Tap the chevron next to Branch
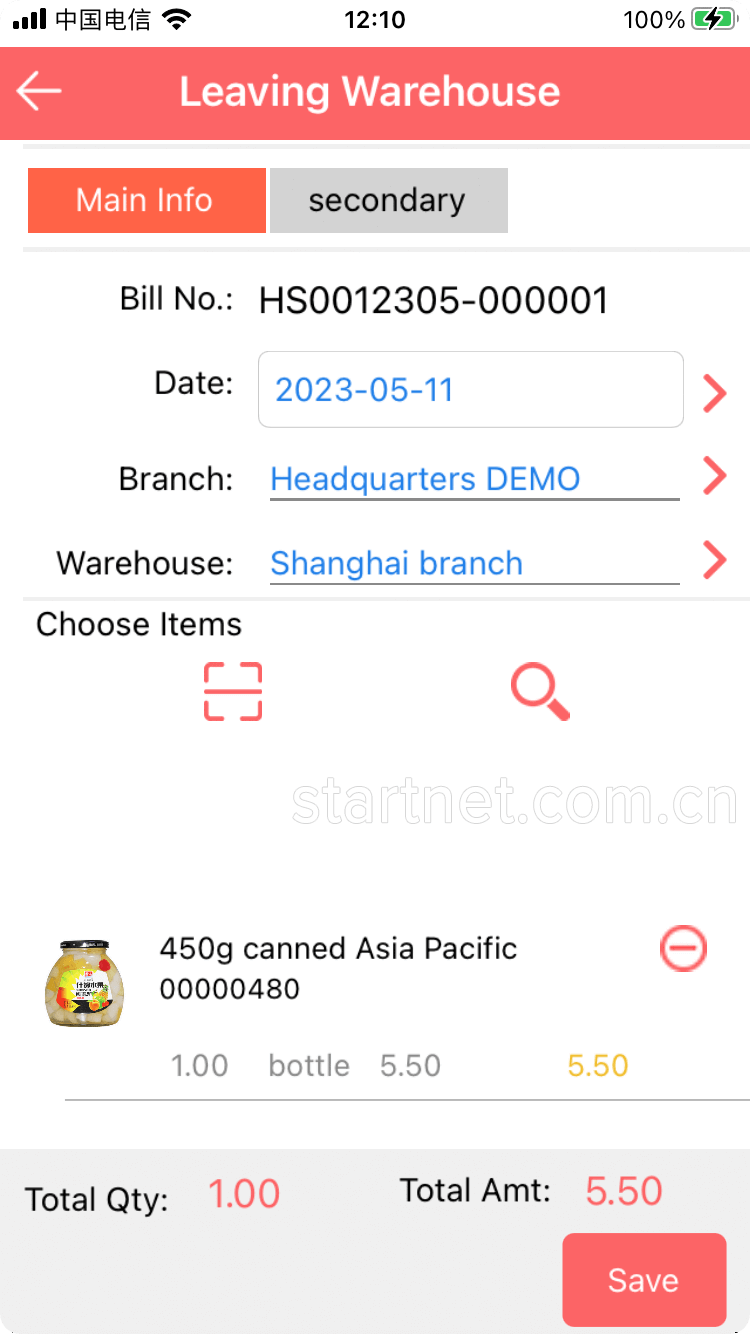The image size is (750, 1334). click(x=714, y=476)
